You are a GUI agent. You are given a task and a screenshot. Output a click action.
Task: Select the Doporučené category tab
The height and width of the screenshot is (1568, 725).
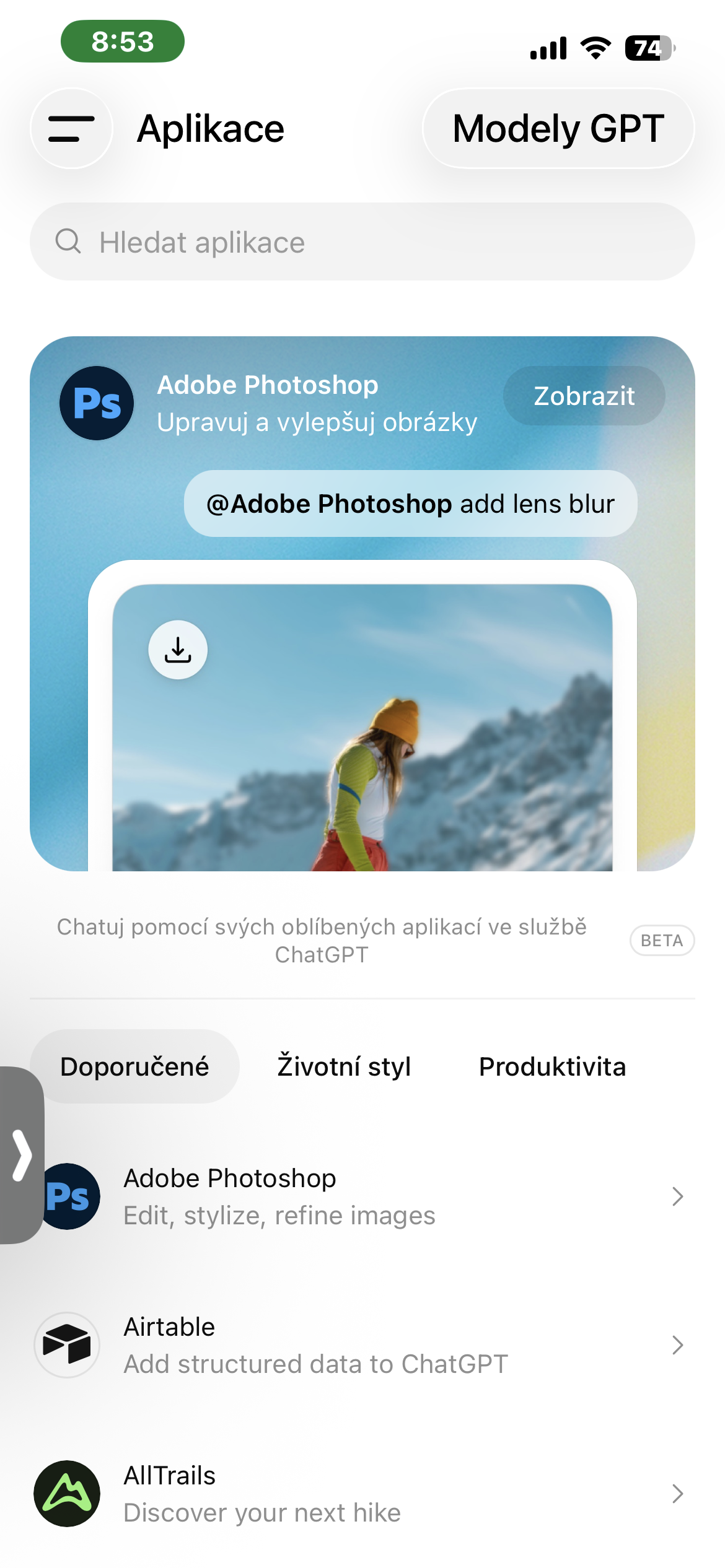point(134,1066)
